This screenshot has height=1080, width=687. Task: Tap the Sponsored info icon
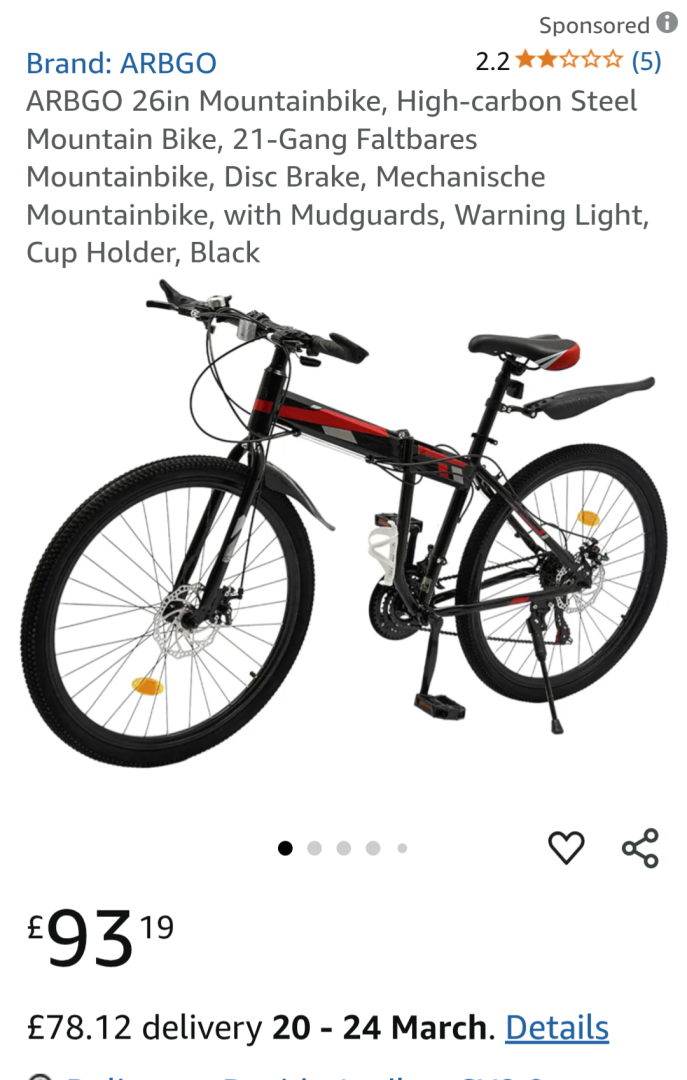[x=667, y=24]
